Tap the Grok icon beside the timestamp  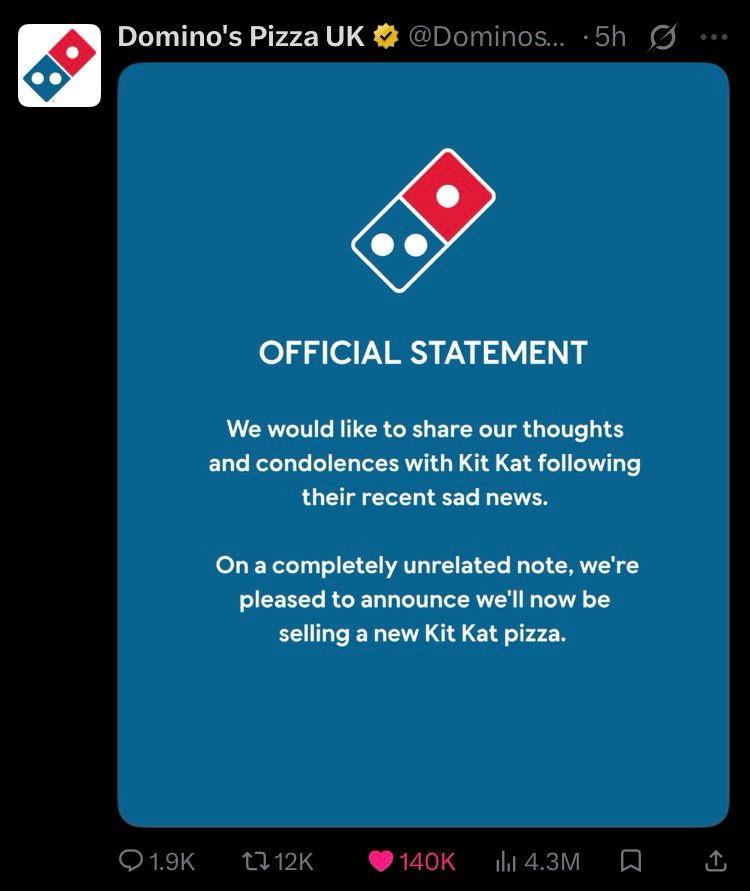[662, 38]
